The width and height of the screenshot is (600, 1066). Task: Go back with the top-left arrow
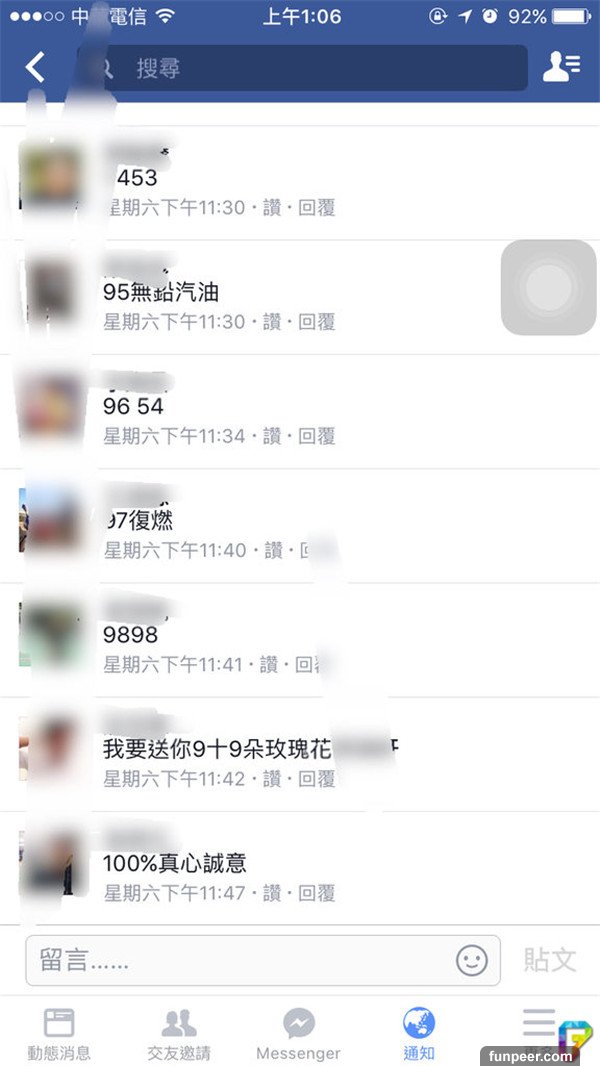point(35,67)
